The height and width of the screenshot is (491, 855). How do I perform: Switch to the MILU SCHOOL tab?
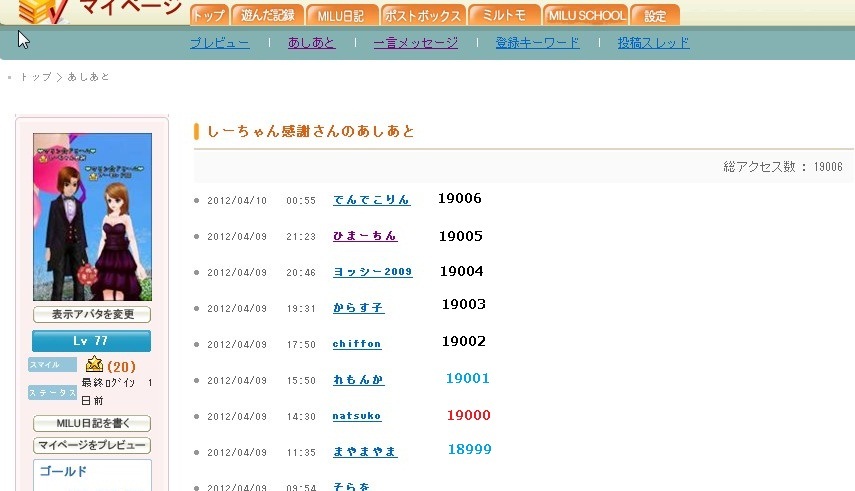587,15
